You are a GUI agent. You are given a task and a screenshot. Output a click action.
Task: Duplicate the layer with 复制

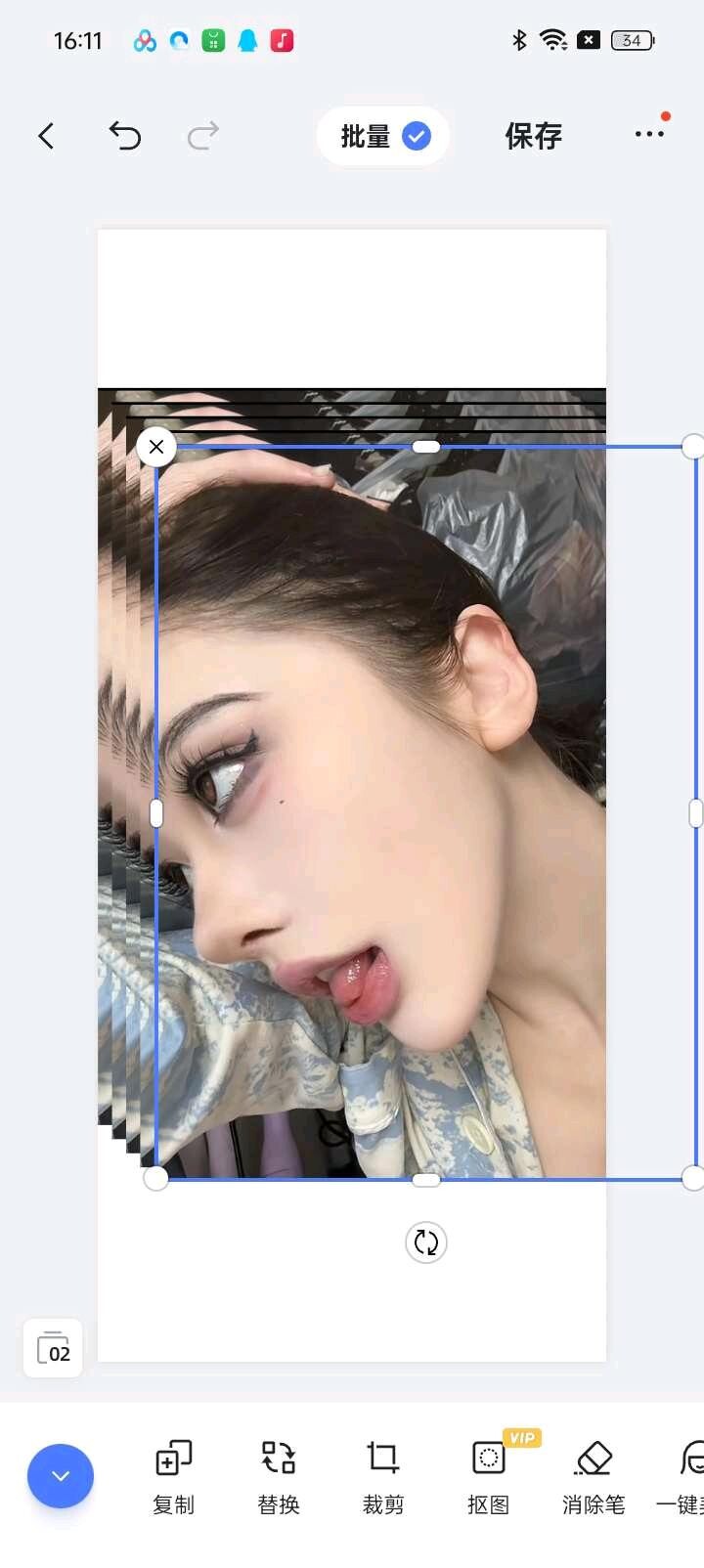(174, 1476)
